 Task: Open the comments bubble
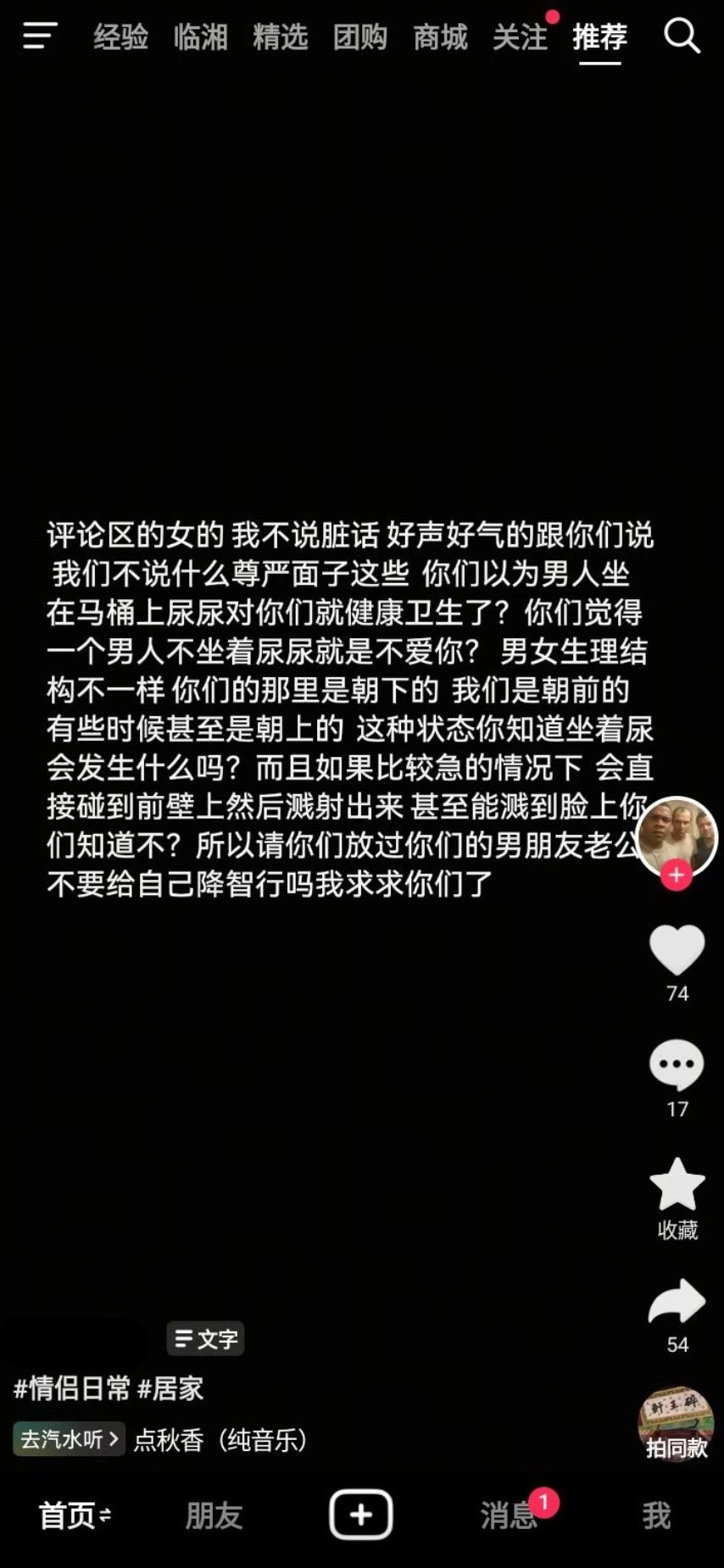click(677, 1065)
